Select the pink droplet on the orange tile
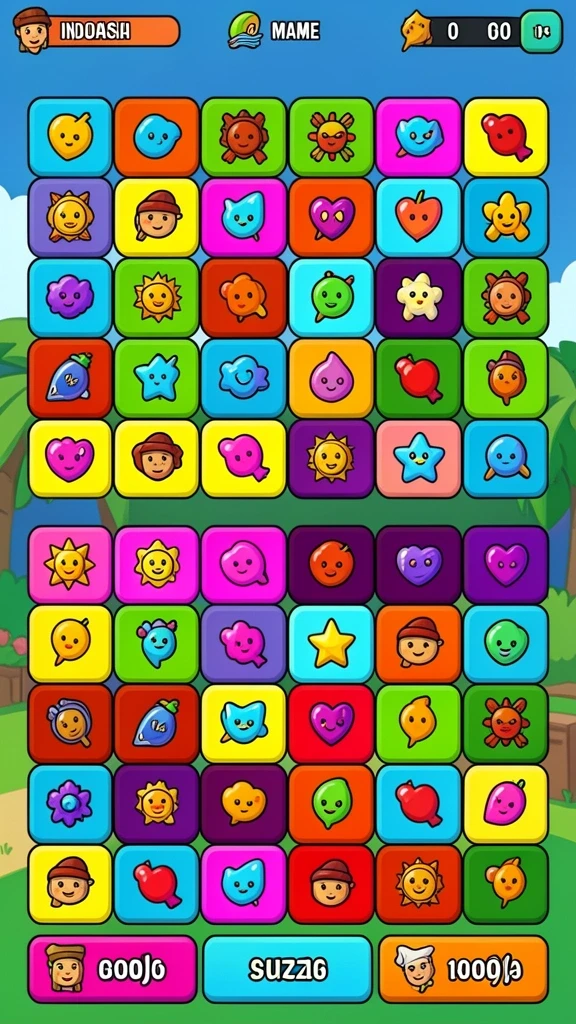This screenshot has width=576, height=1024. coord(331,378)
